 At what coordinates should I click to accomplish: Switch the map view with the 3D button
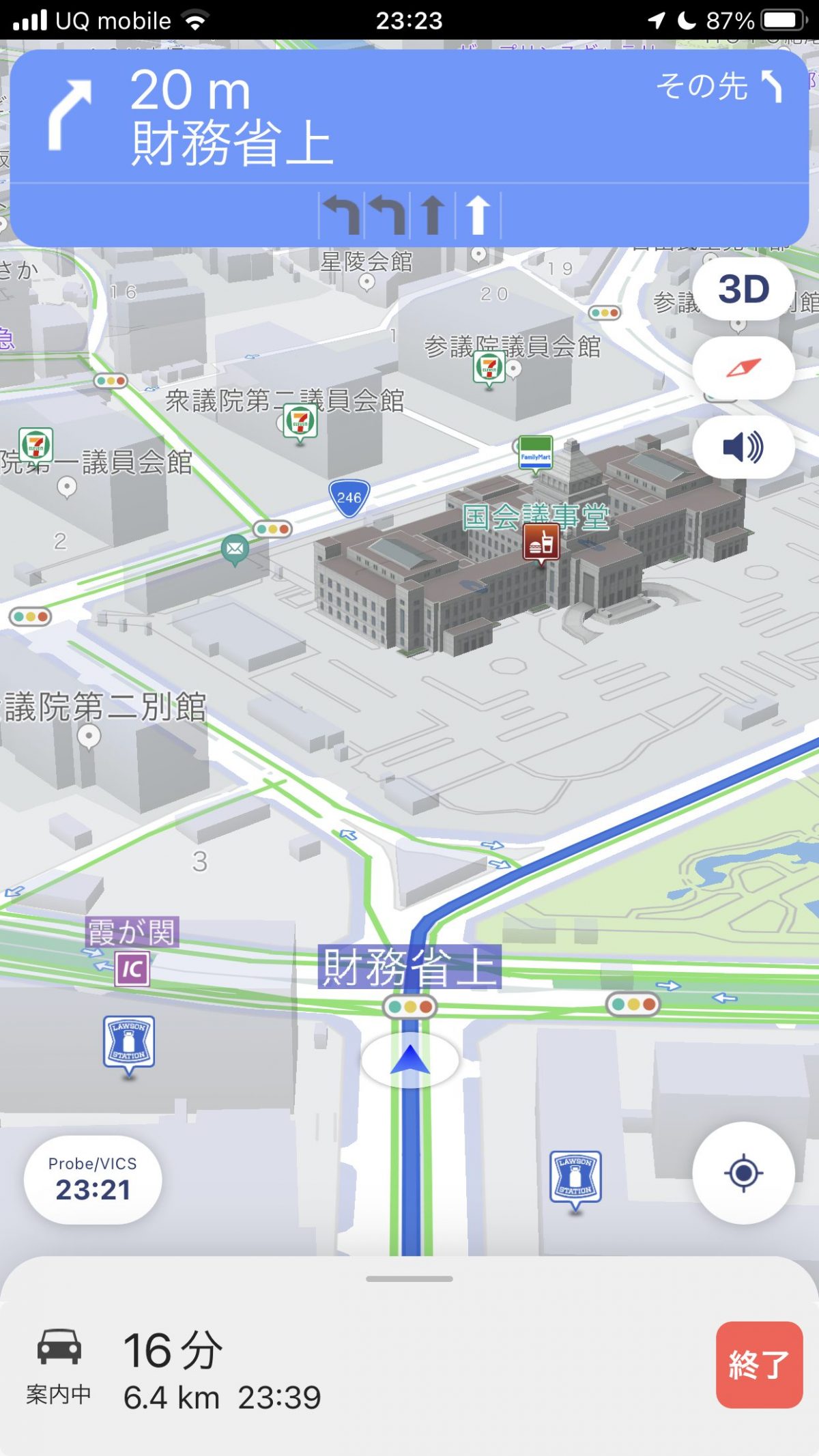click(743, 289)
